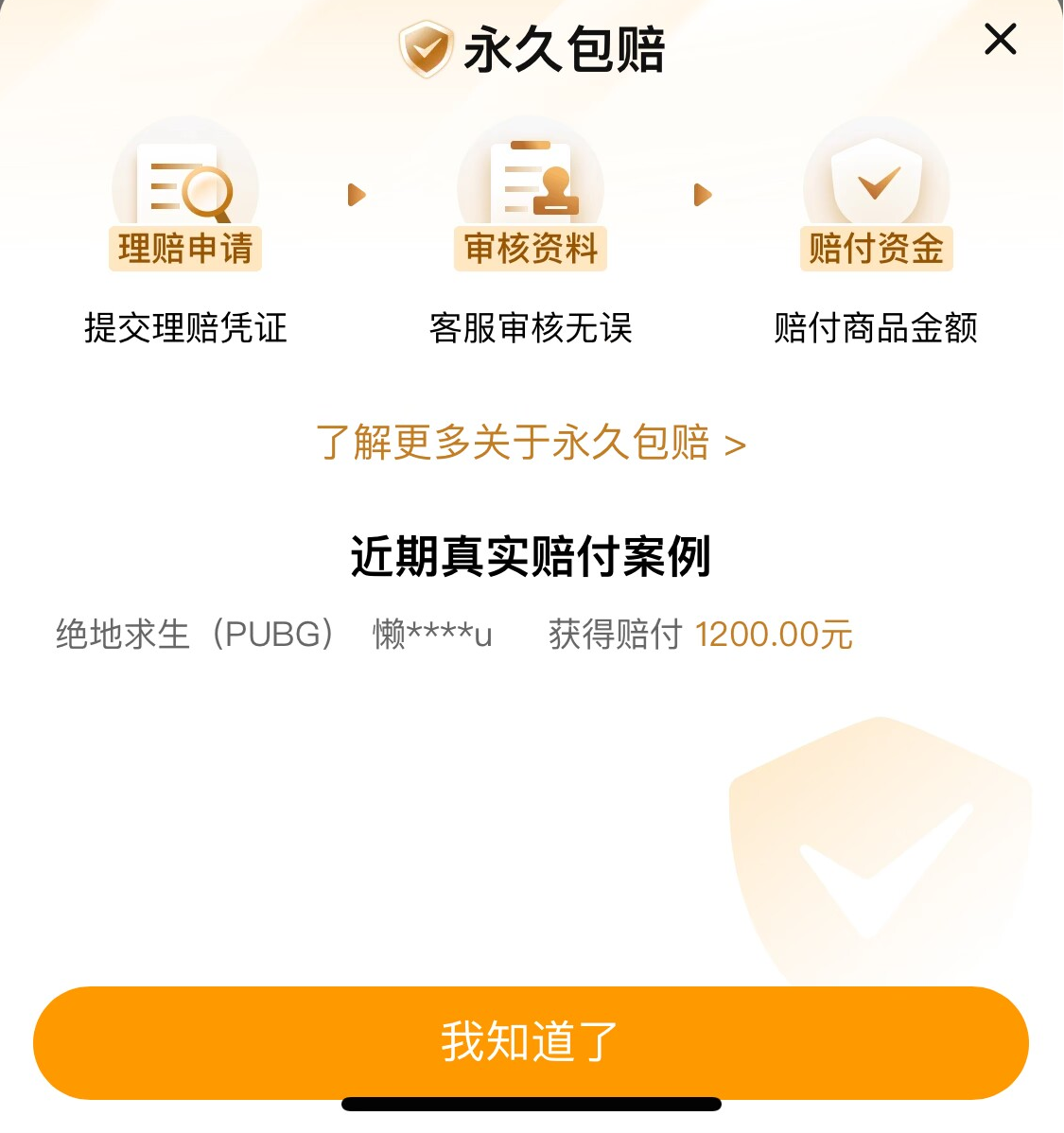Open 了解更多关于永久包赔 link
The height and width of the screenshot is (1133, 1064).
531,443
